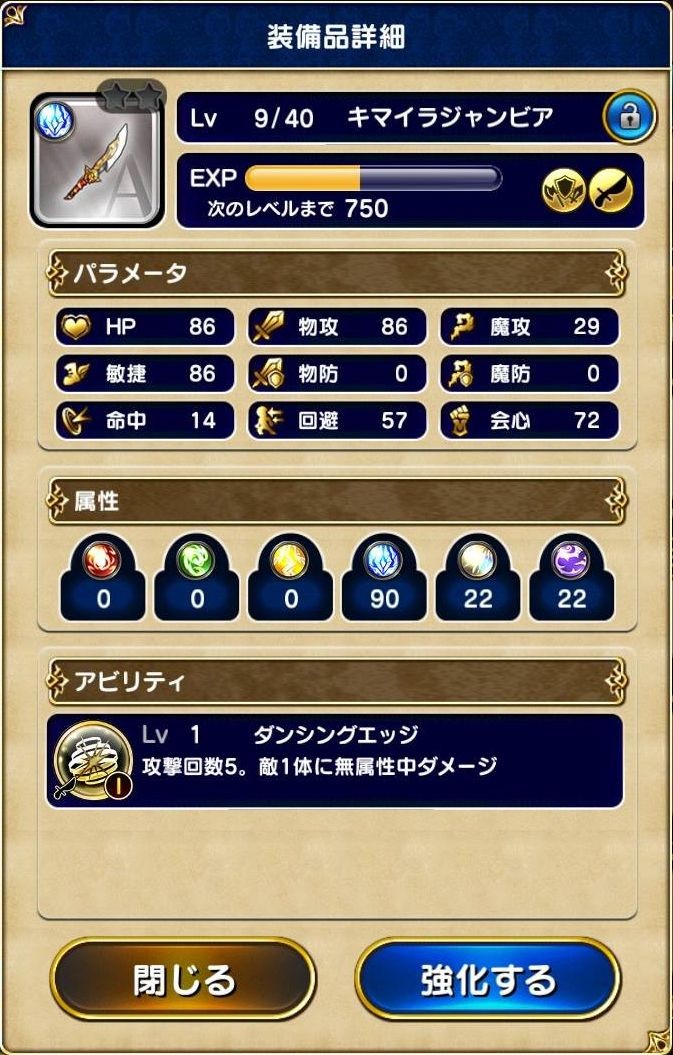This screenshot has width=673, height=1055.
Task: Open the ダンシングエッジ ability row
Action: (335, 760)
